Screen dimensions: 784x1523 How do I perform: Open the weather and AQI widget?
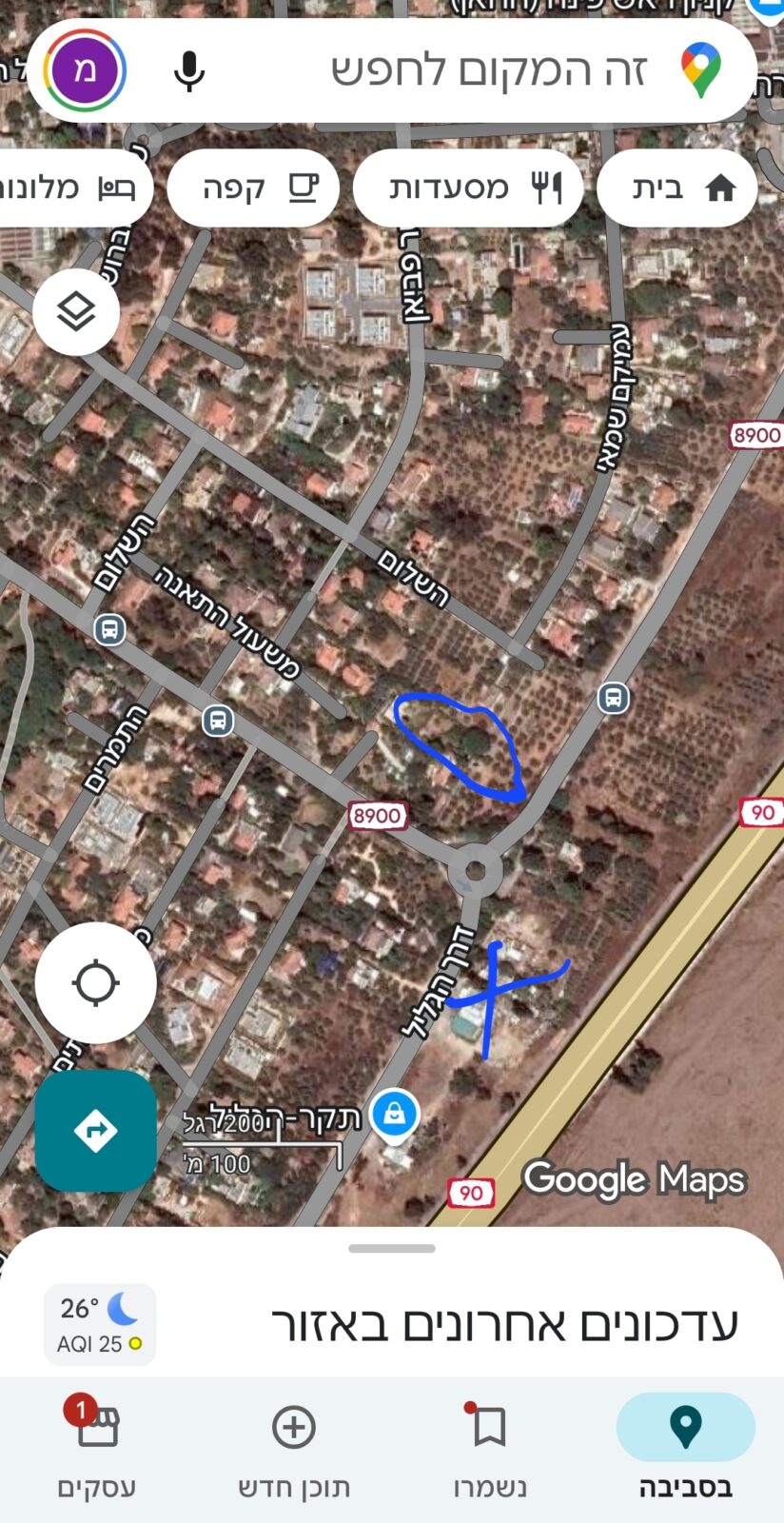click(x=100, y=1324)
